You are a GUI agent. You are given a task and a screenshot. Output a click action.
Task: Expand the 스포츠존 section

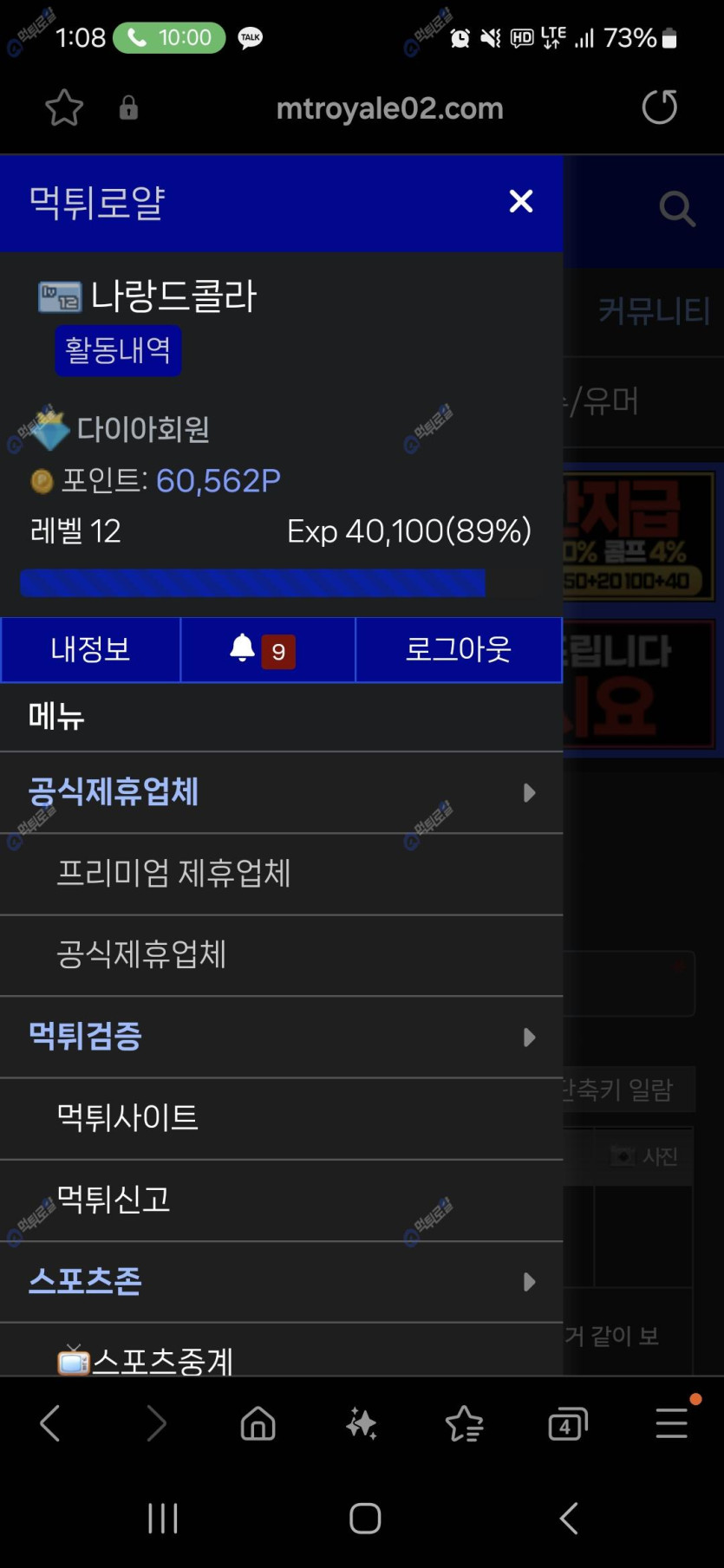529,1281
